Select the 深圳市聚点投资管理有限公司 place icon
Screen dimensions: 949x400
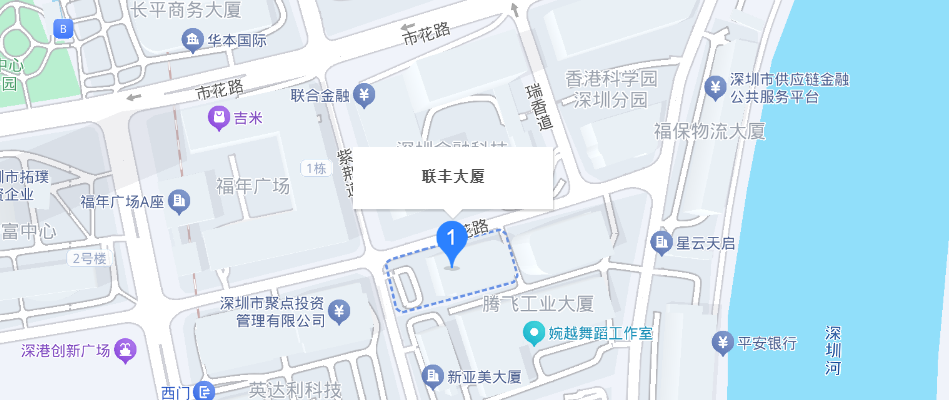point(340,311)
